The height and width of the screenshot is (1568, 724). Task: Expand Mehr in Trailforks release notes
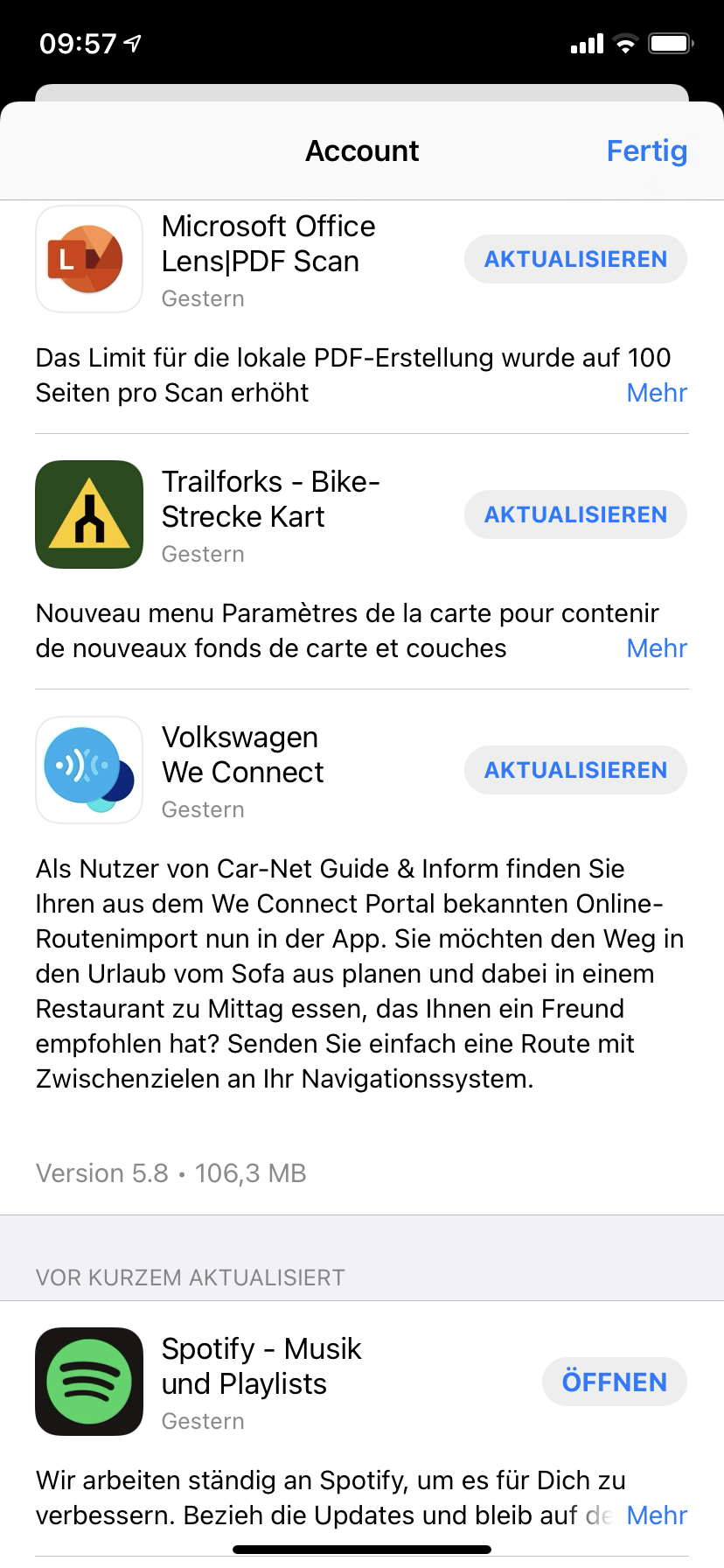(657, 648)
